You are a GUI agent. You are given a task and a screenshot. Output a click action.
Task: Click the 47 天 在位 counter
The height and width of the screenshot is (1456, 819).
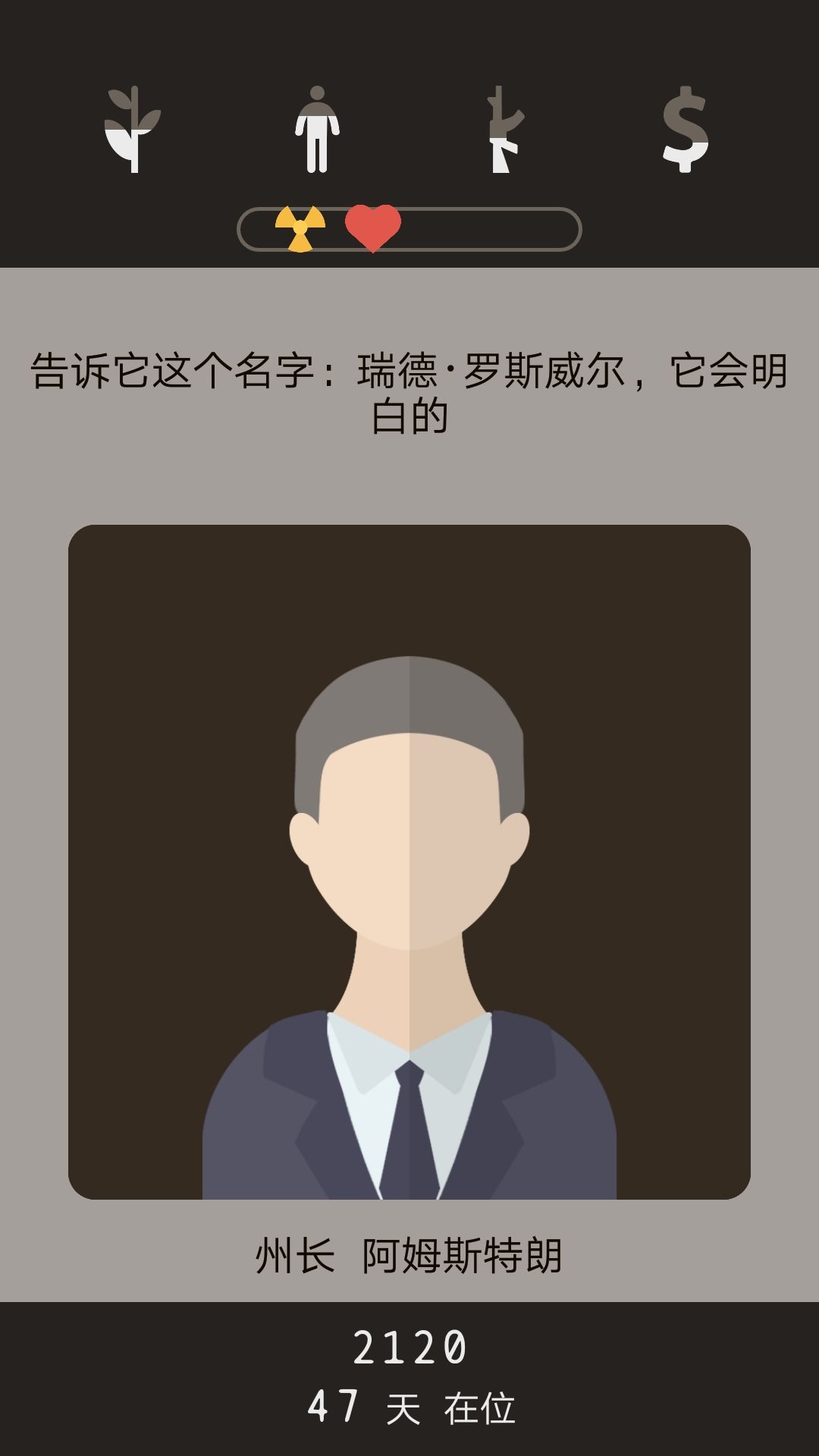(409, 1407)
